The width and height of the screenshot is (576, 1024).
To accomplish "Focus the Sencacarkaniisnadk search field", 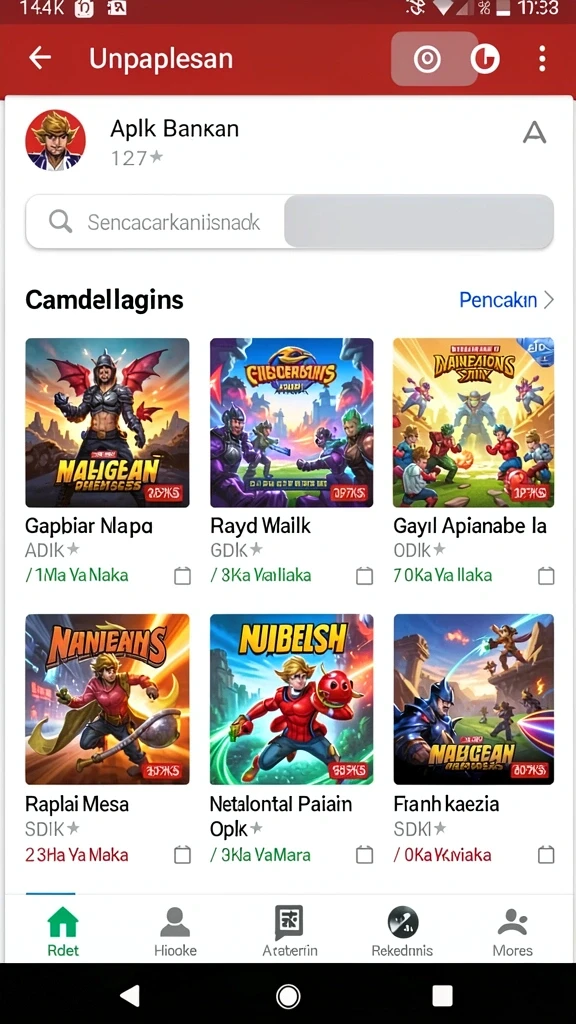I will (289, 222).
